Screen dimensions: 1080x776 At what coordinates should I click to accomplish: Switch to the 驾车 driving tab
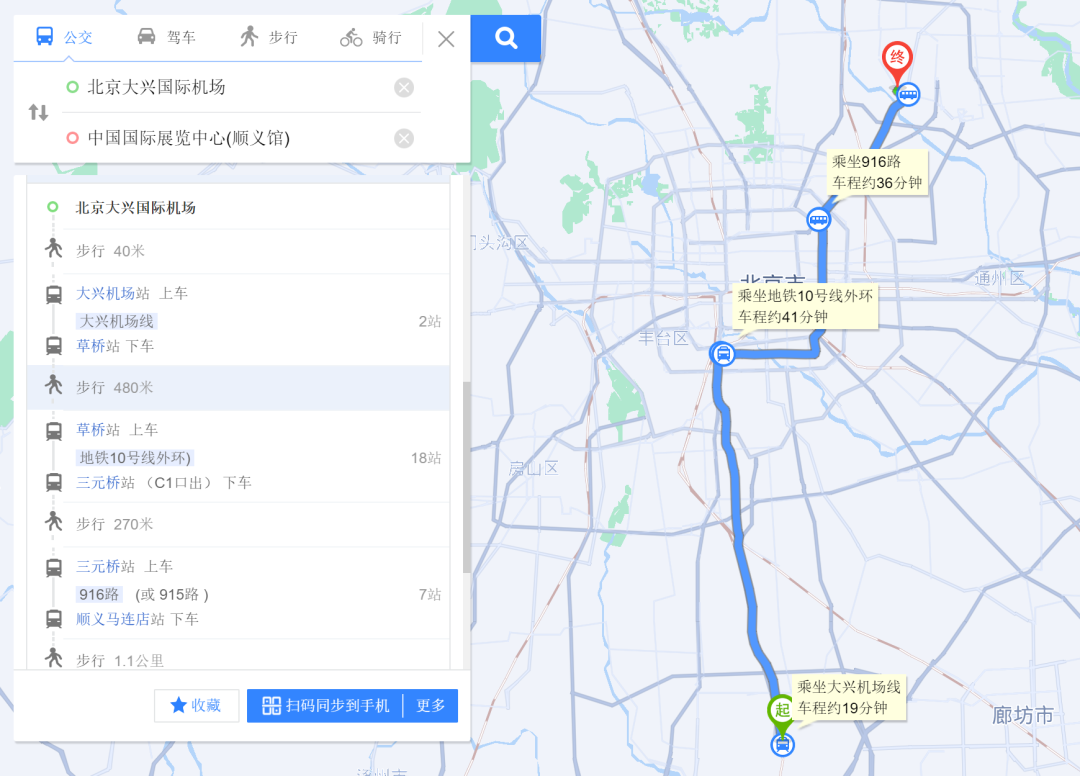(166, 37)
